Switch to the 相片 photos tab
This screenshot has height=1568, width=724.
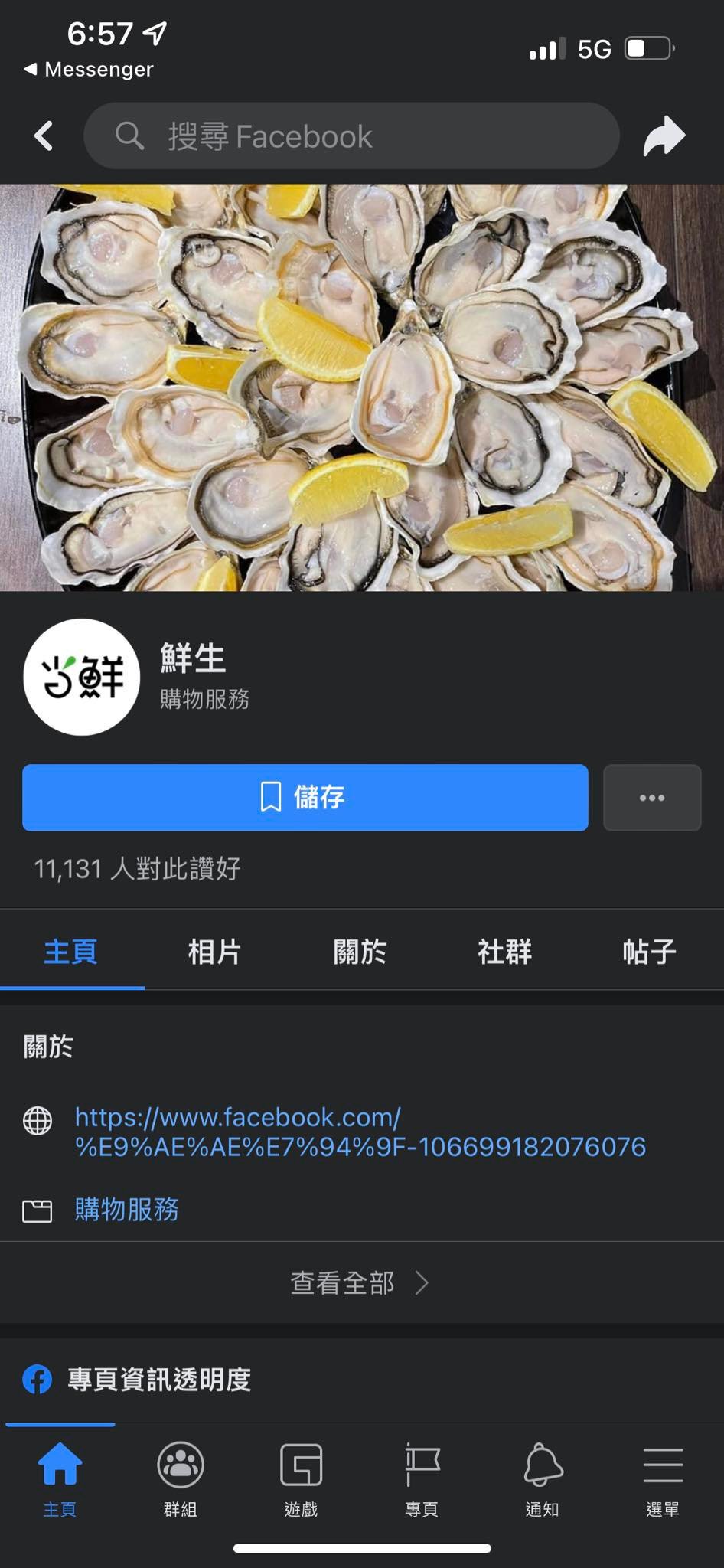pyautogui.click(x=215, y=952)
